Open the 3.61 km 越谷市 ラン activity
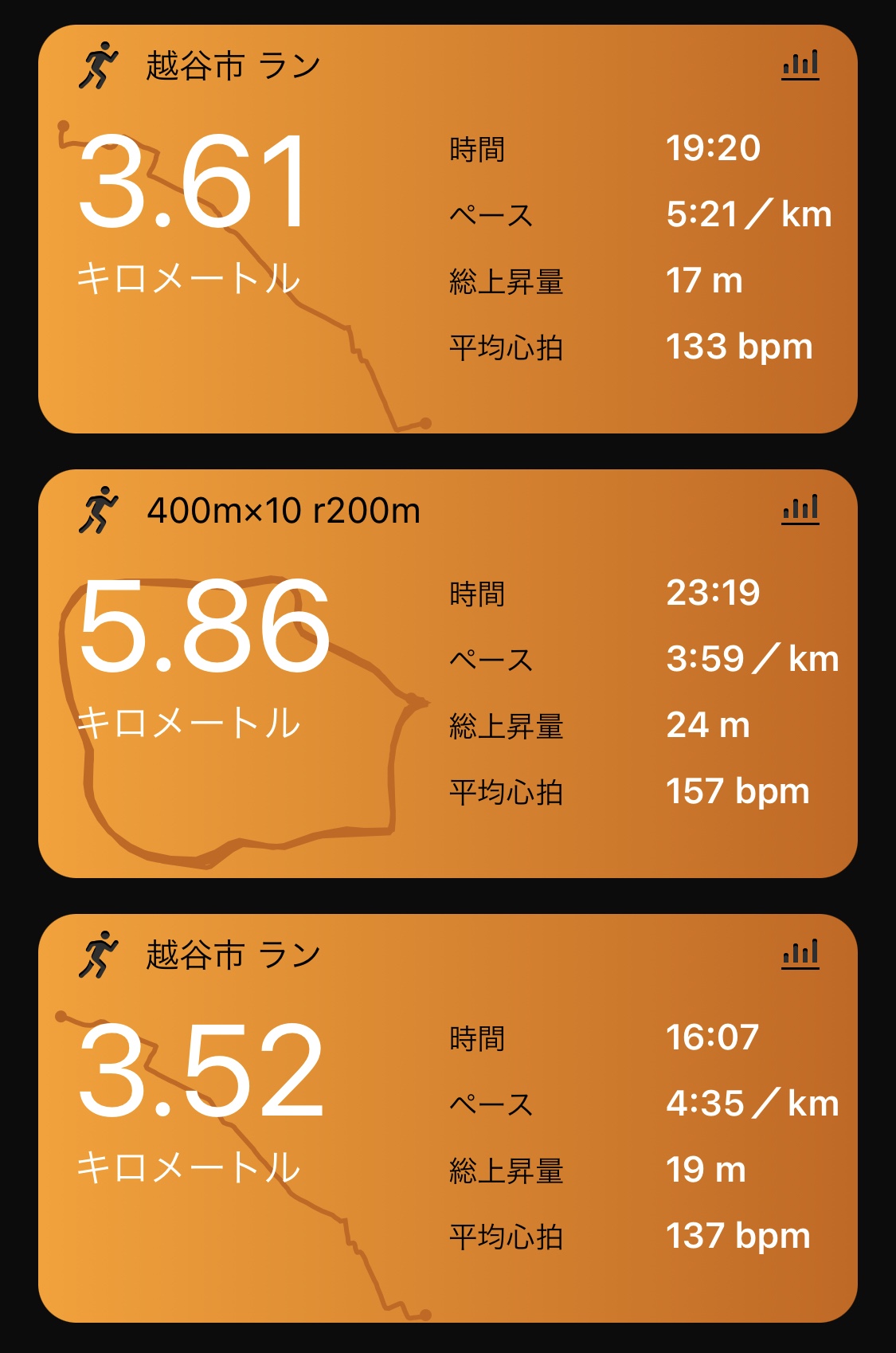This screenshot has height=1353, width=896. coord(446,231)
